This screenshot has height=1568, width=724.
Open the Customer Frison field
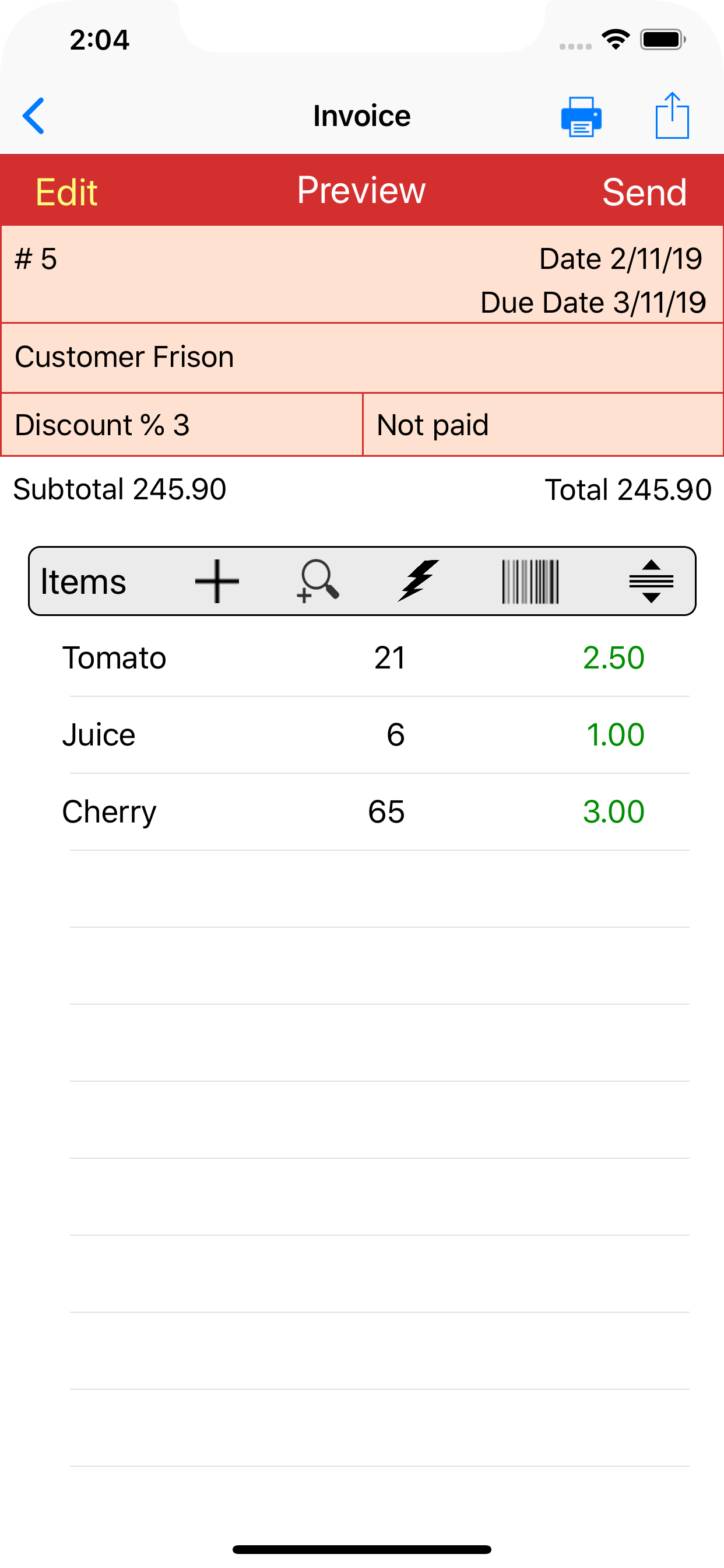362,358
